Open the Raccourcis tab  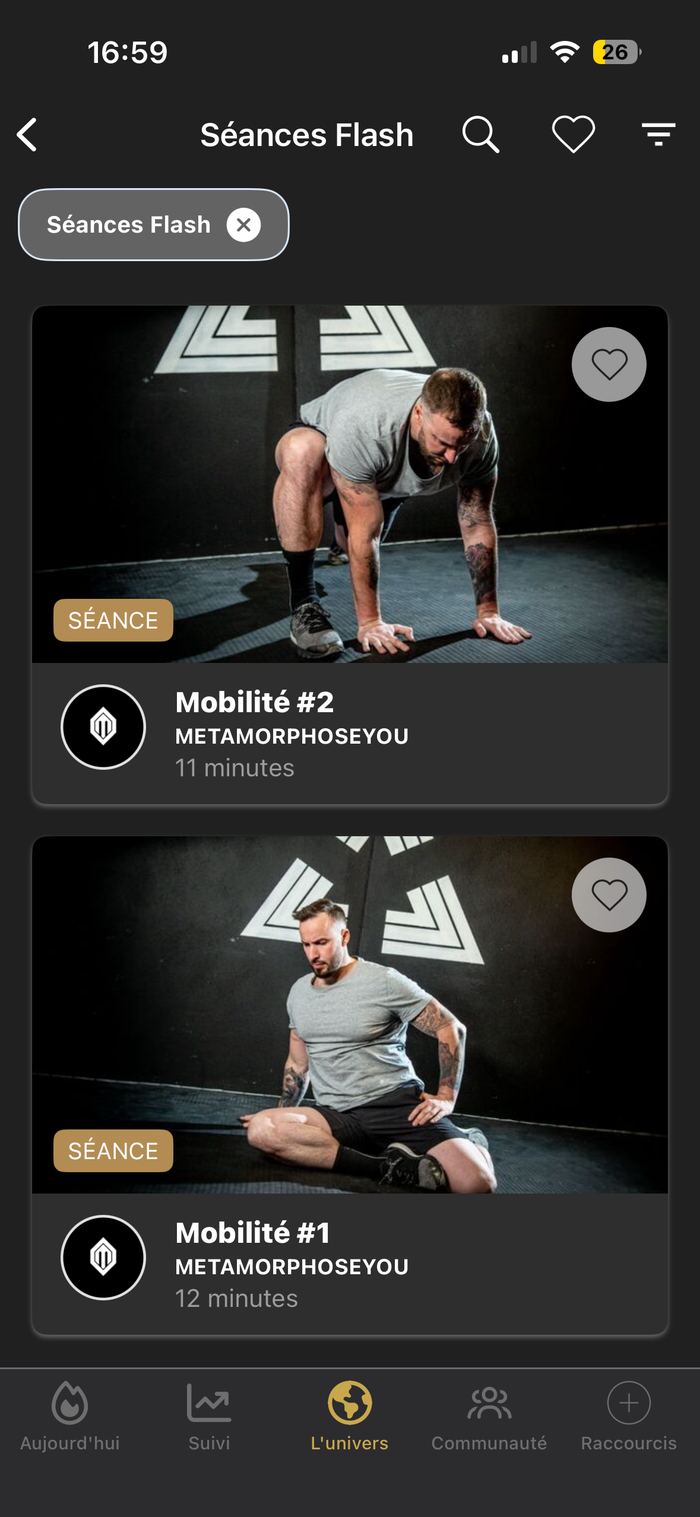click(629, 1416)
